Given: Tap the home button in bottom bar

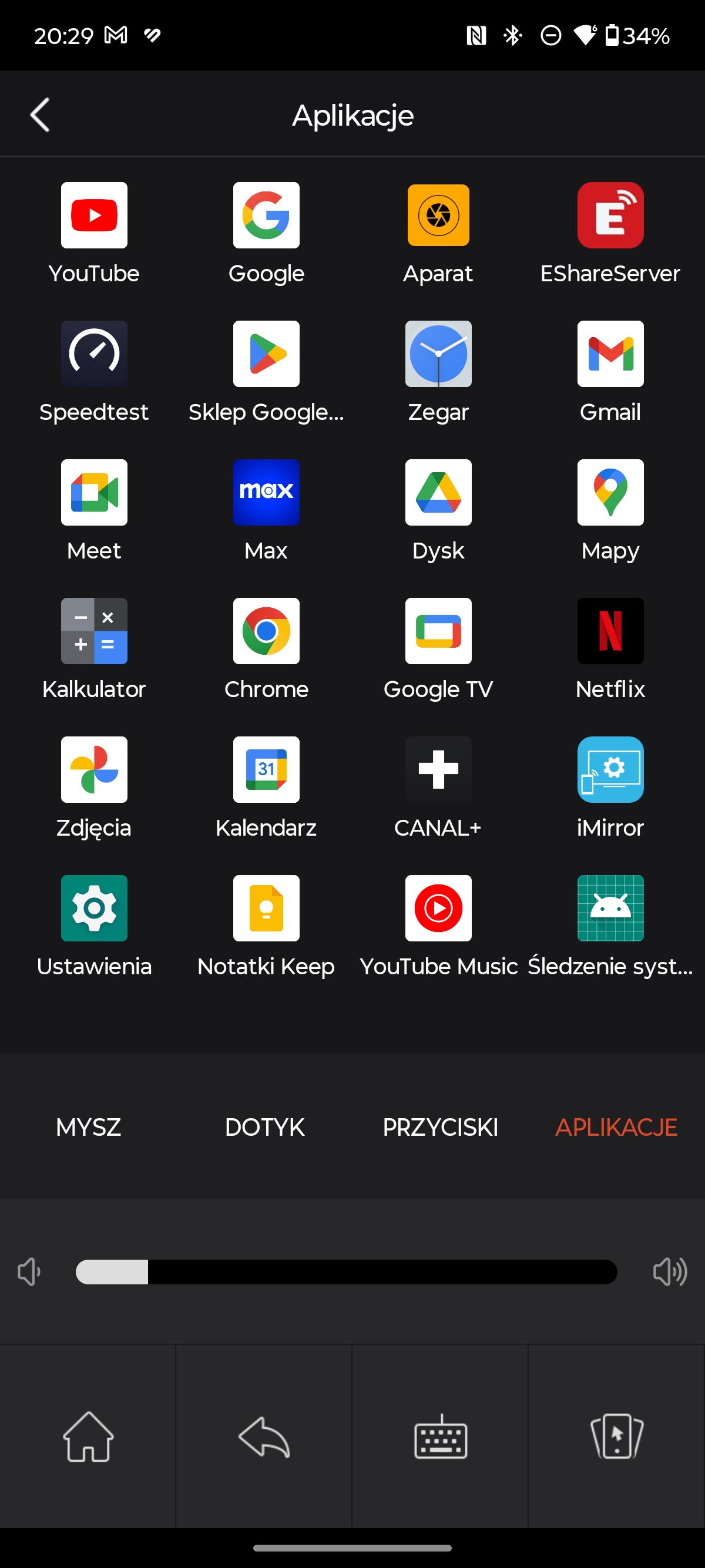Looking at the screenshot, I should point(88,1436).
